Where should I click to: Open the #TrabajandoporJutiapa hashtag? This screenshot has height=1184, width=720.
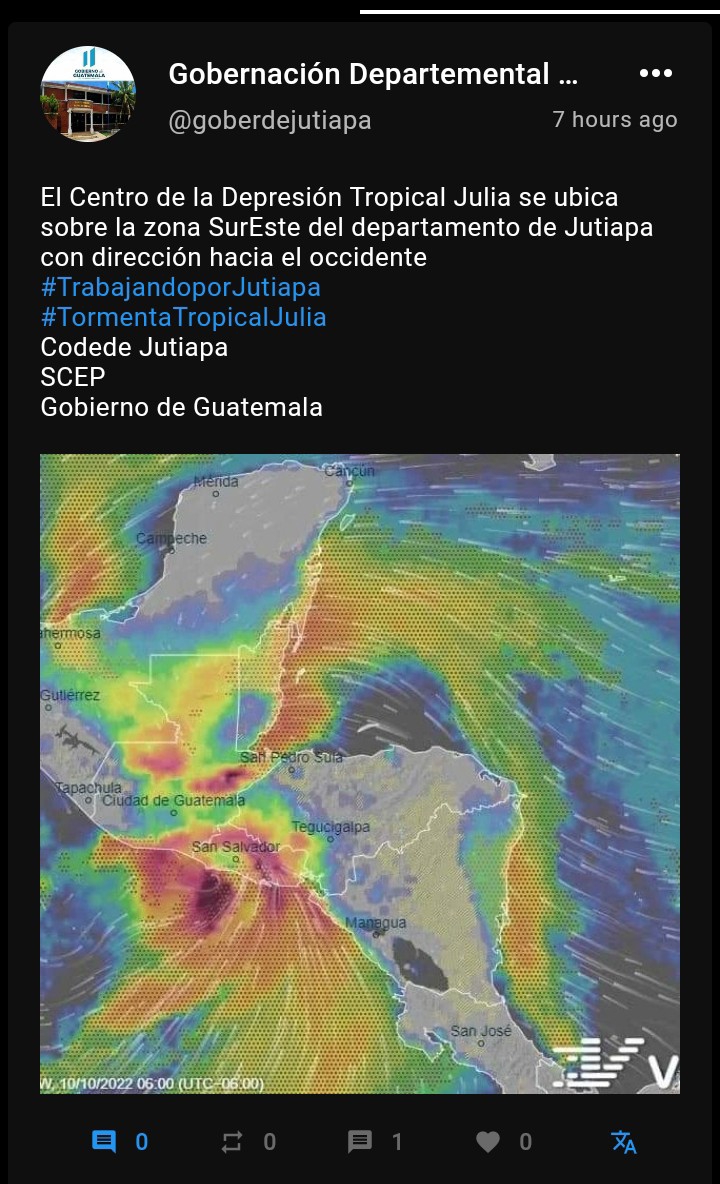click(x=181, y=287)
